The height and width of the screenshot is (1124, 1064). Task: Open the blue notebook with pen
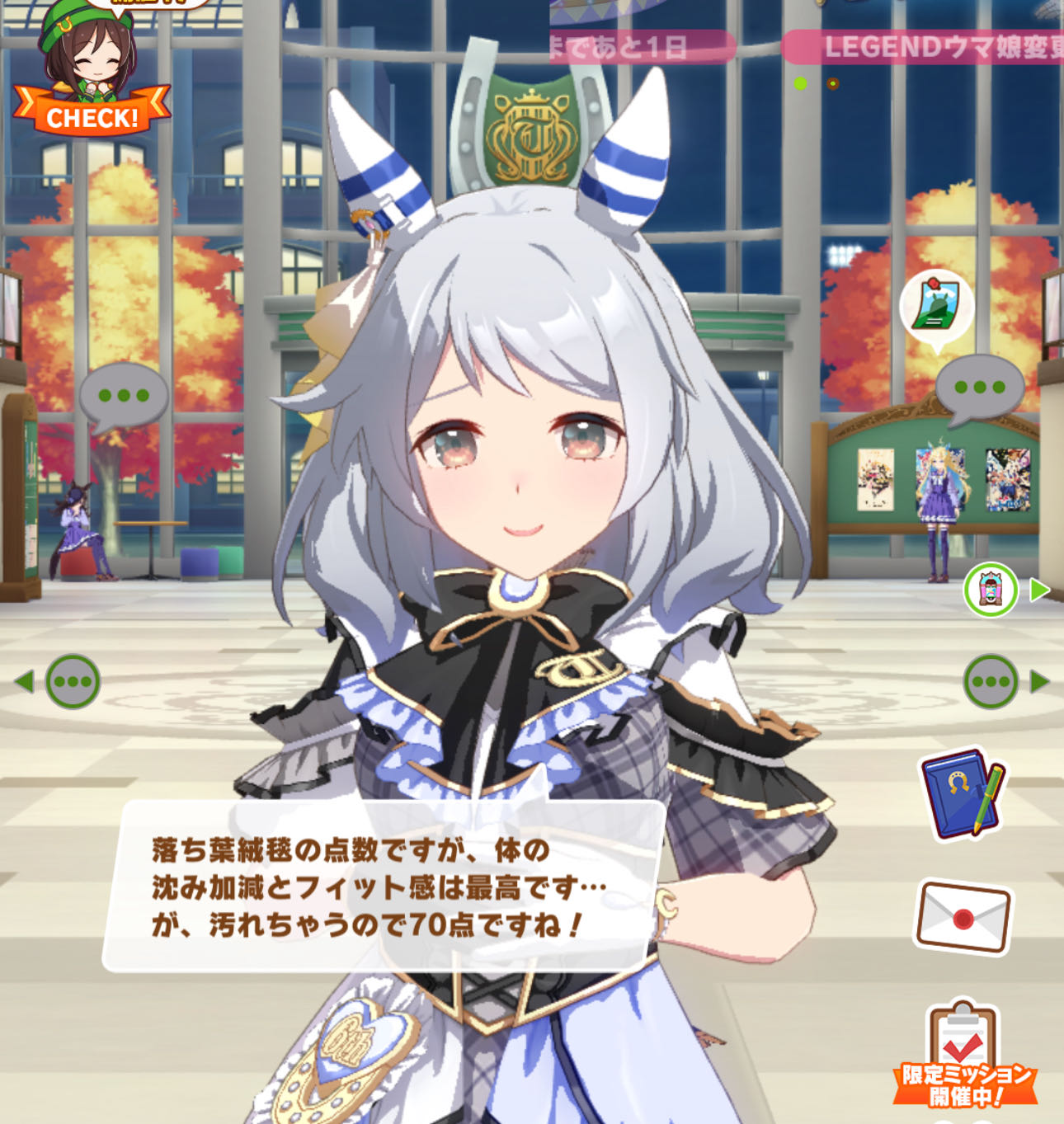[962, 792]
